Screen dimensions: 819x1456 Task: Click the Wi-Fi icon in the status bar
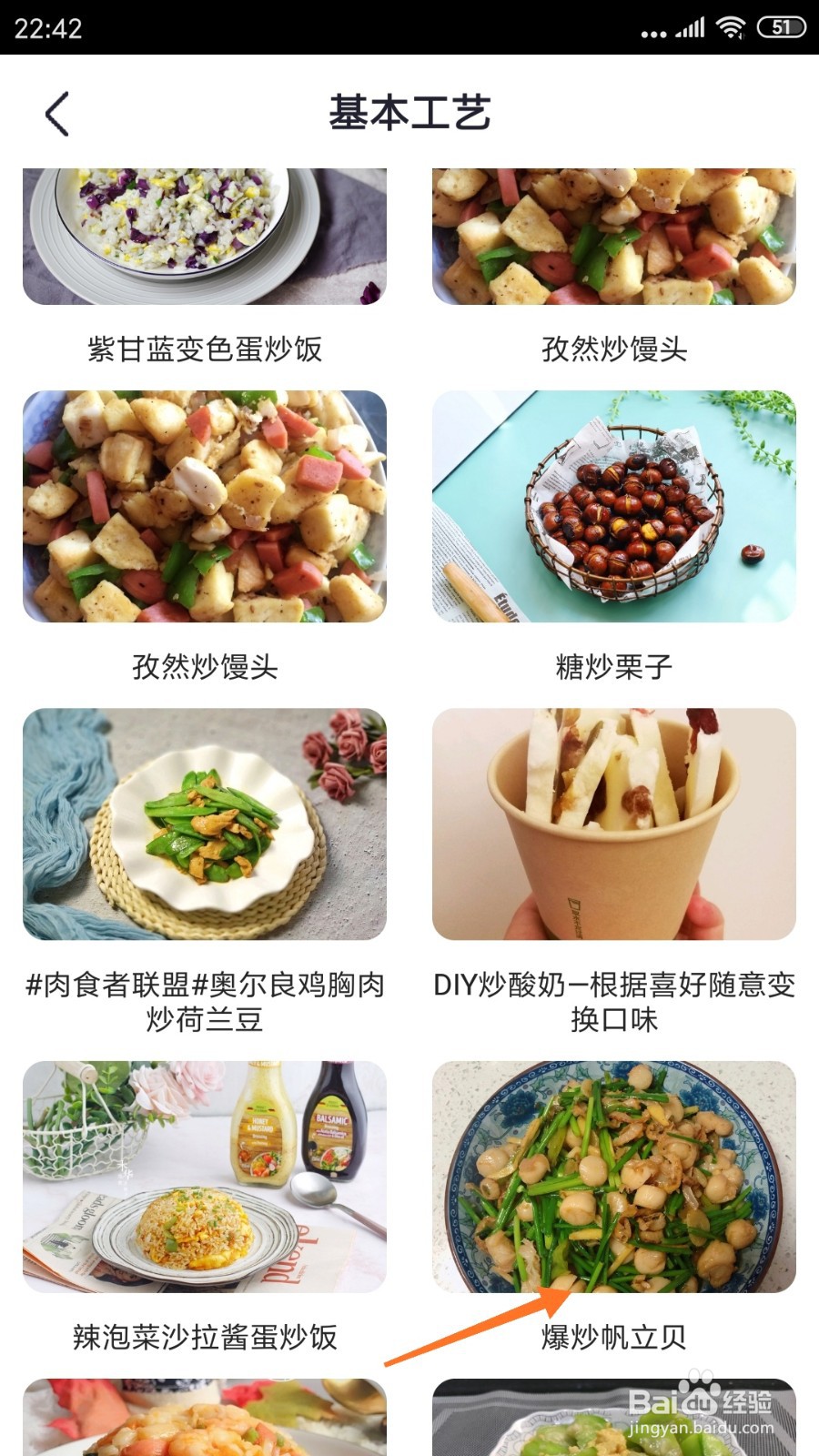click(x=733, y=27)
